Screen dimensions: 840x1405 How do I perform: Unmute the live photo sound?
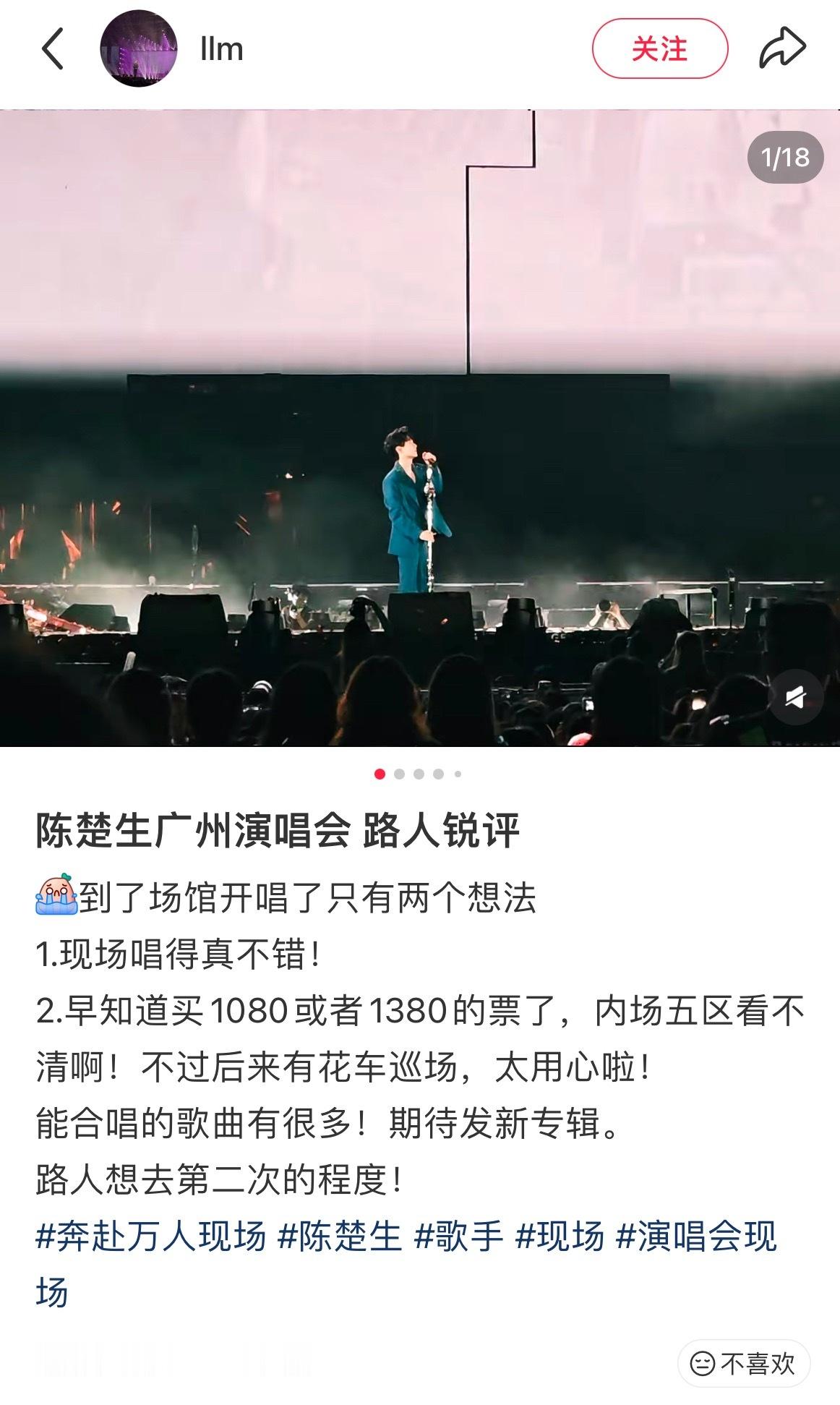(x=795, y=697)
